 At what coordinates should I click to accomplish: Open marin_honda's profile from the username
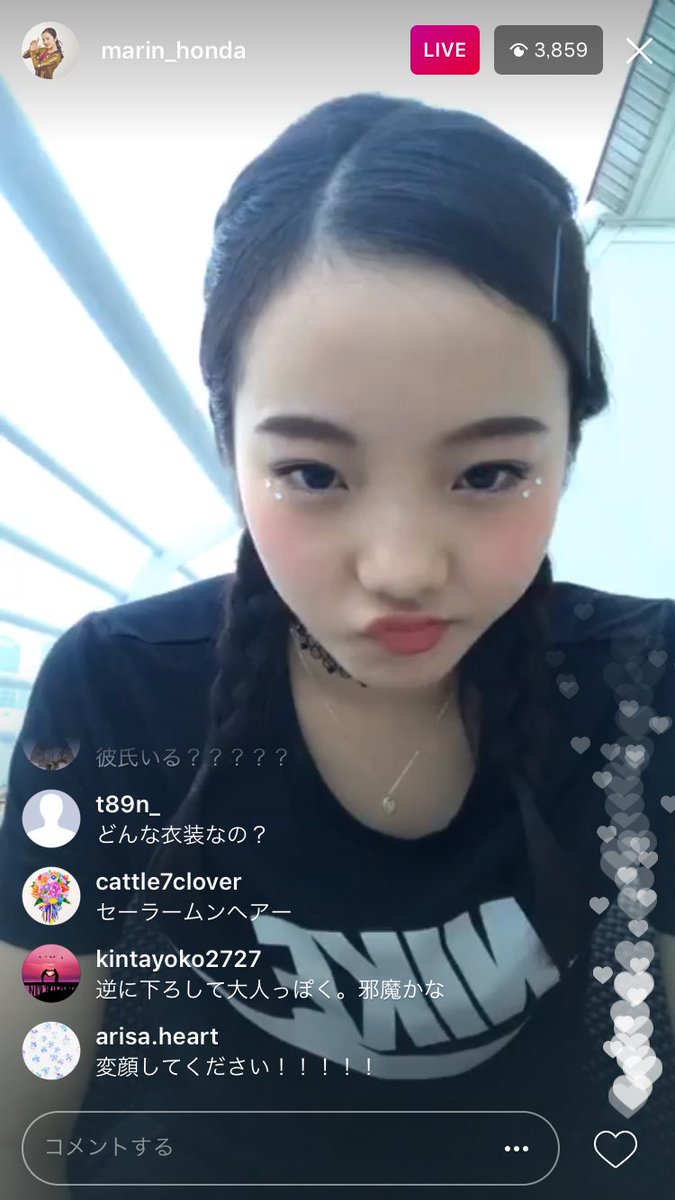pos(173,51)
